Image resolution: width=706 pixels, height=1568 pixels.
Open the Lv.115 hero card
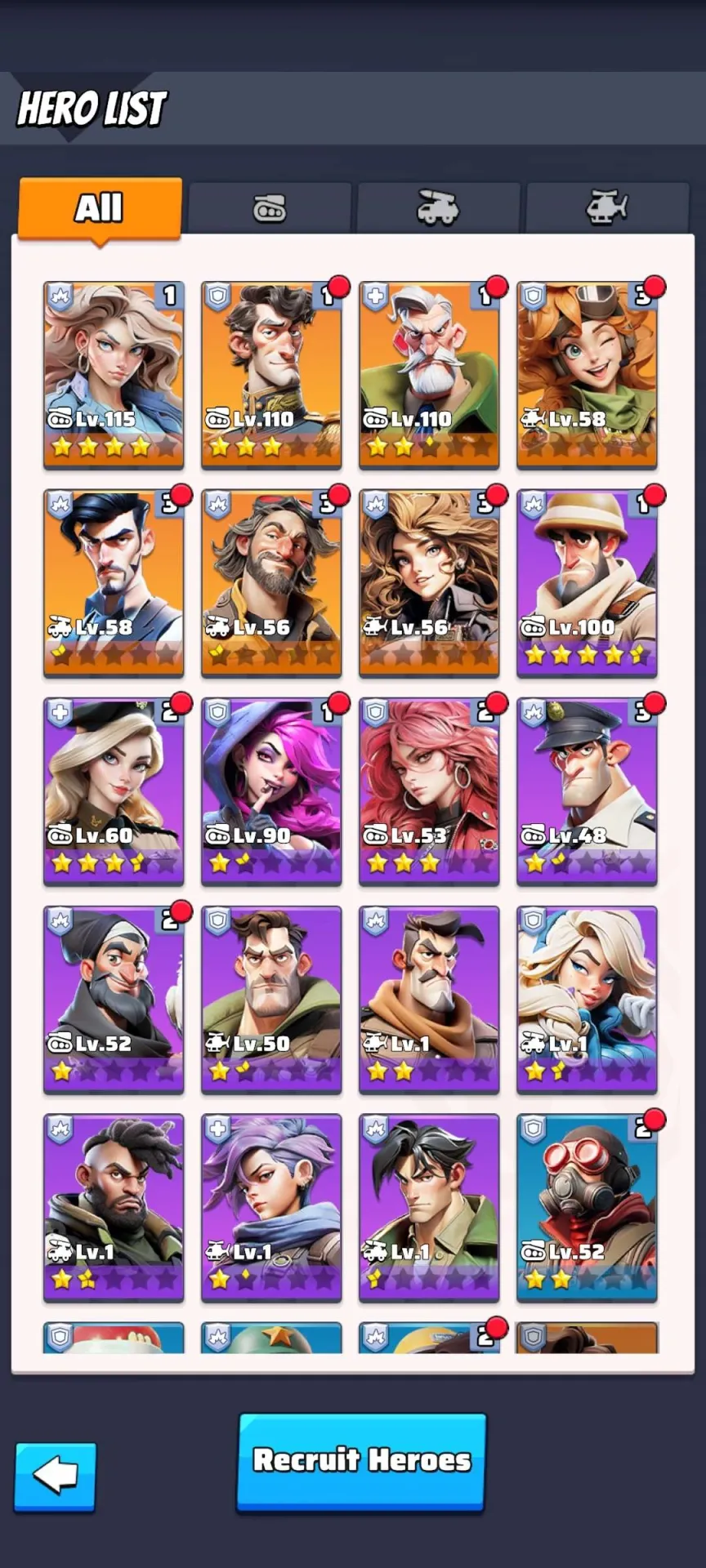click(114, 376)
